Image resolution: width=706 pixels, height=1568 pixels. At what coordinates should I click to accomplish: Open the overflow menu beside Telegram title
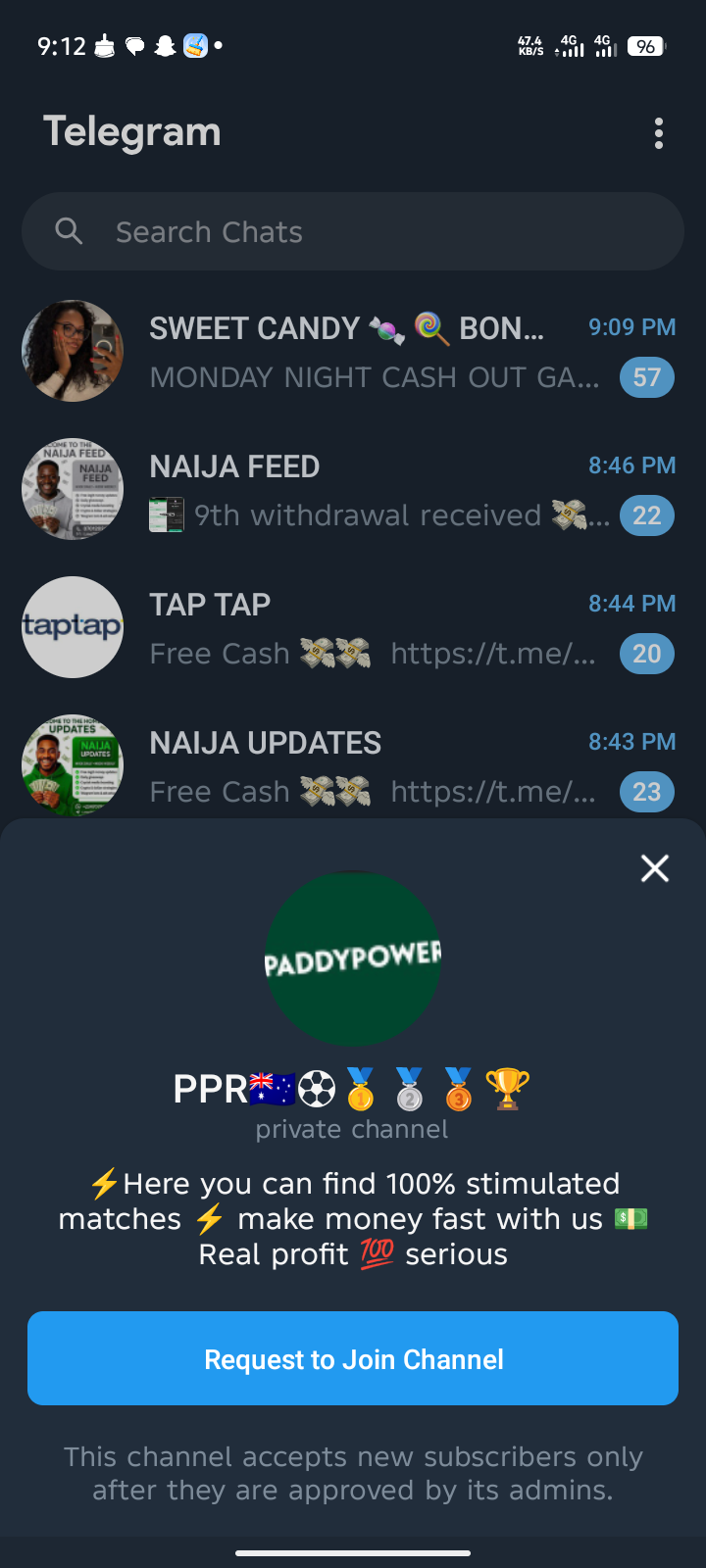(658, 133)
